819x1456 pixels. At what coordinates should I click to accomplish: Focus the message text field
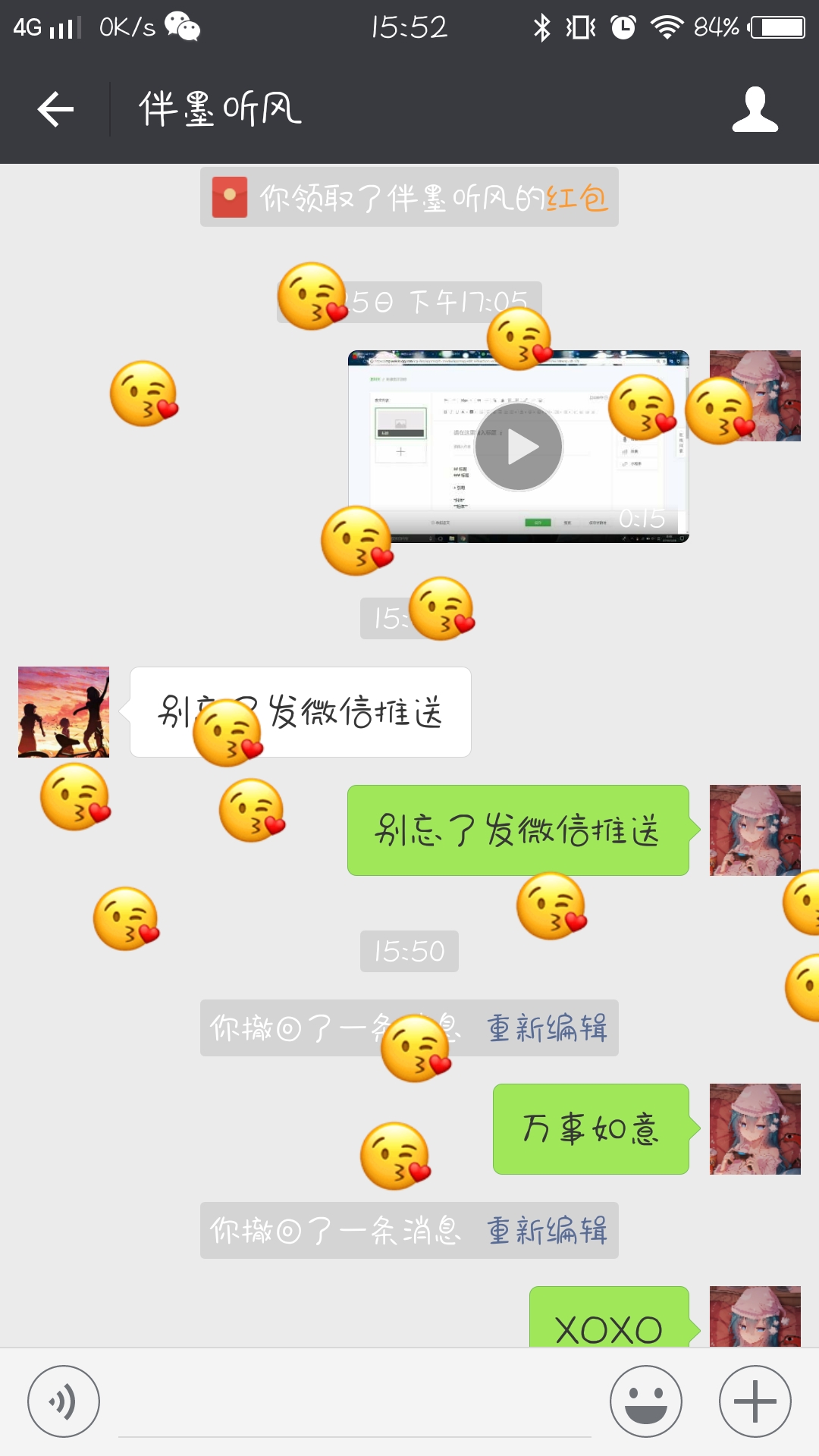[x=355, y=1403]
